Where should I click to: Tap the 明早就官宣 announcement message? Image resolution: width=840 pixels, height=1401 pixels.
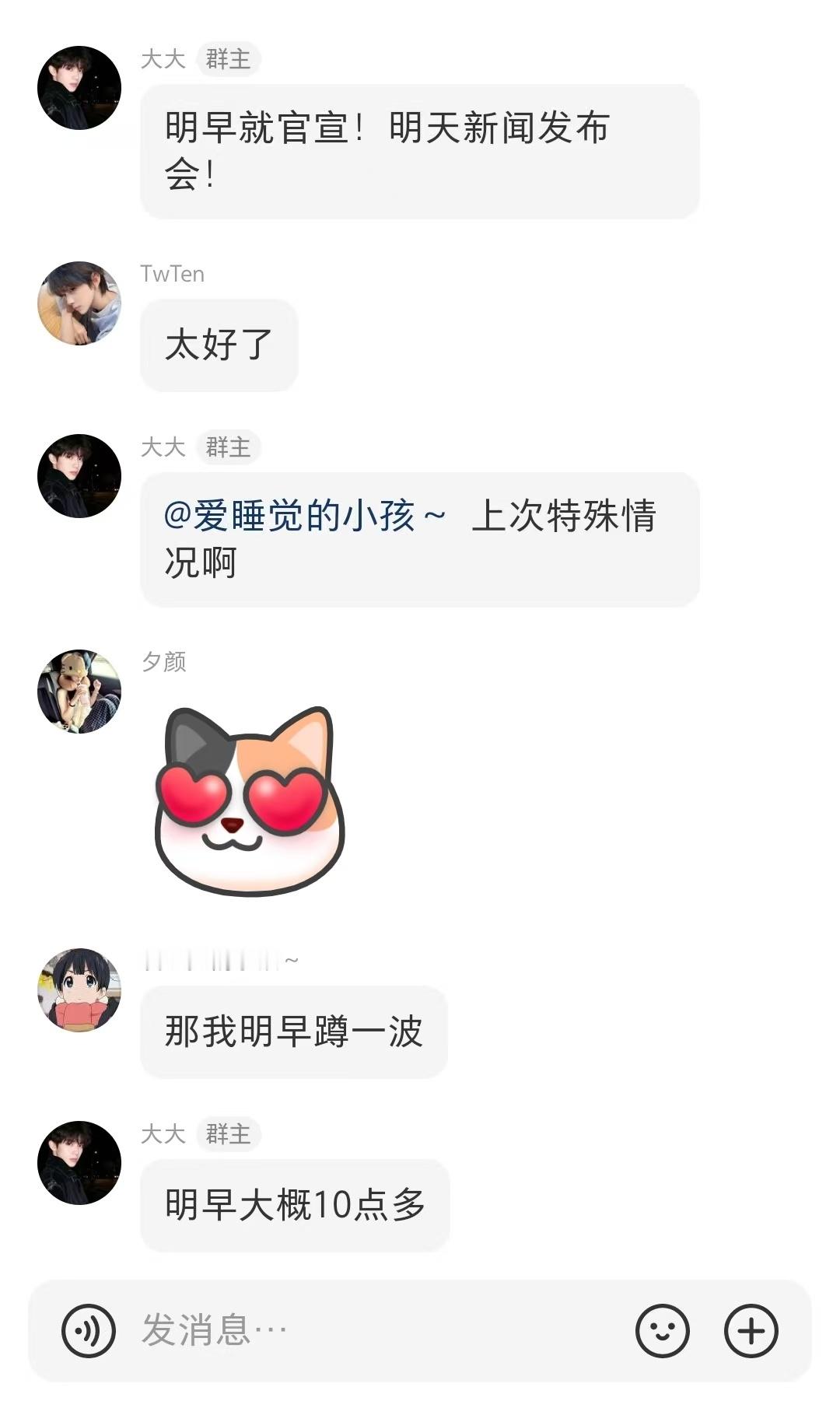click(x=418, y=153)
